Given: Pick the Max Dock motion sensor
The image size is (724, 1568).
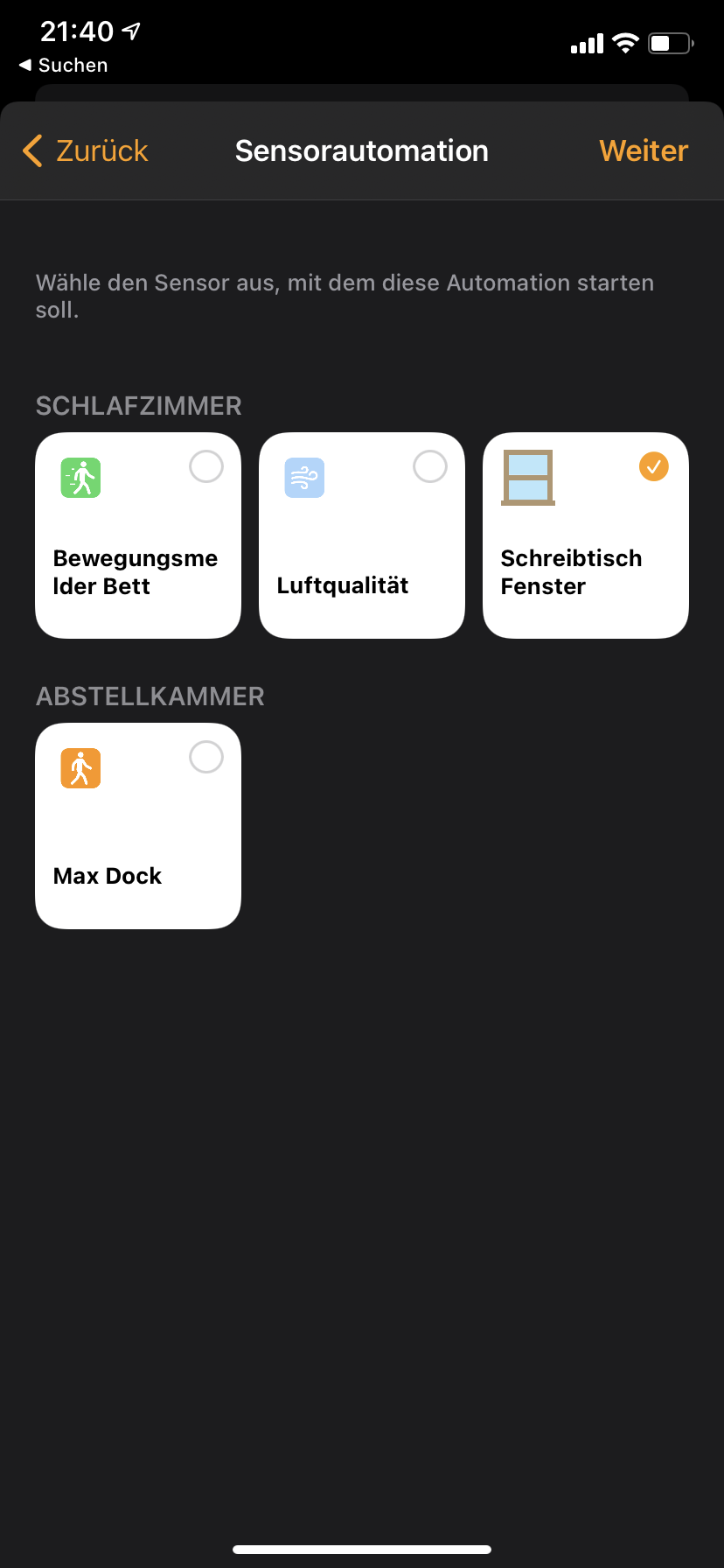Looking at the screenshot, I should pyautogui.click(x=138, y=826).
